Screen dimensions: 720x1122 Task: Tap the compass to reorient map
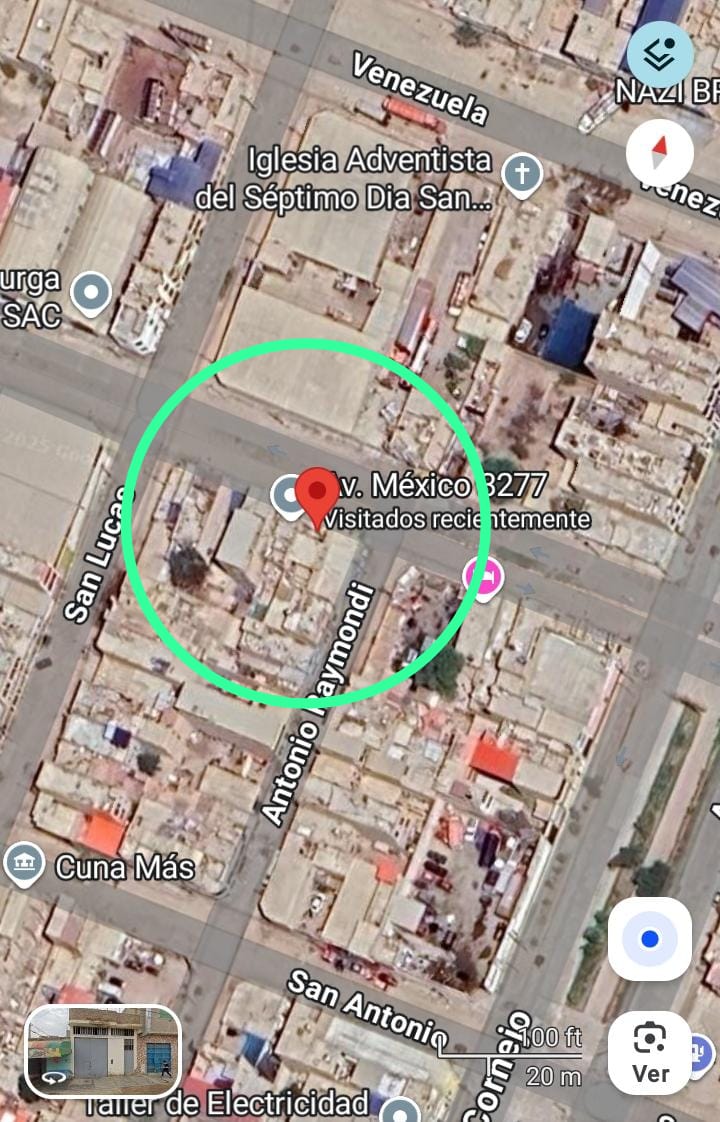point(660,153)
